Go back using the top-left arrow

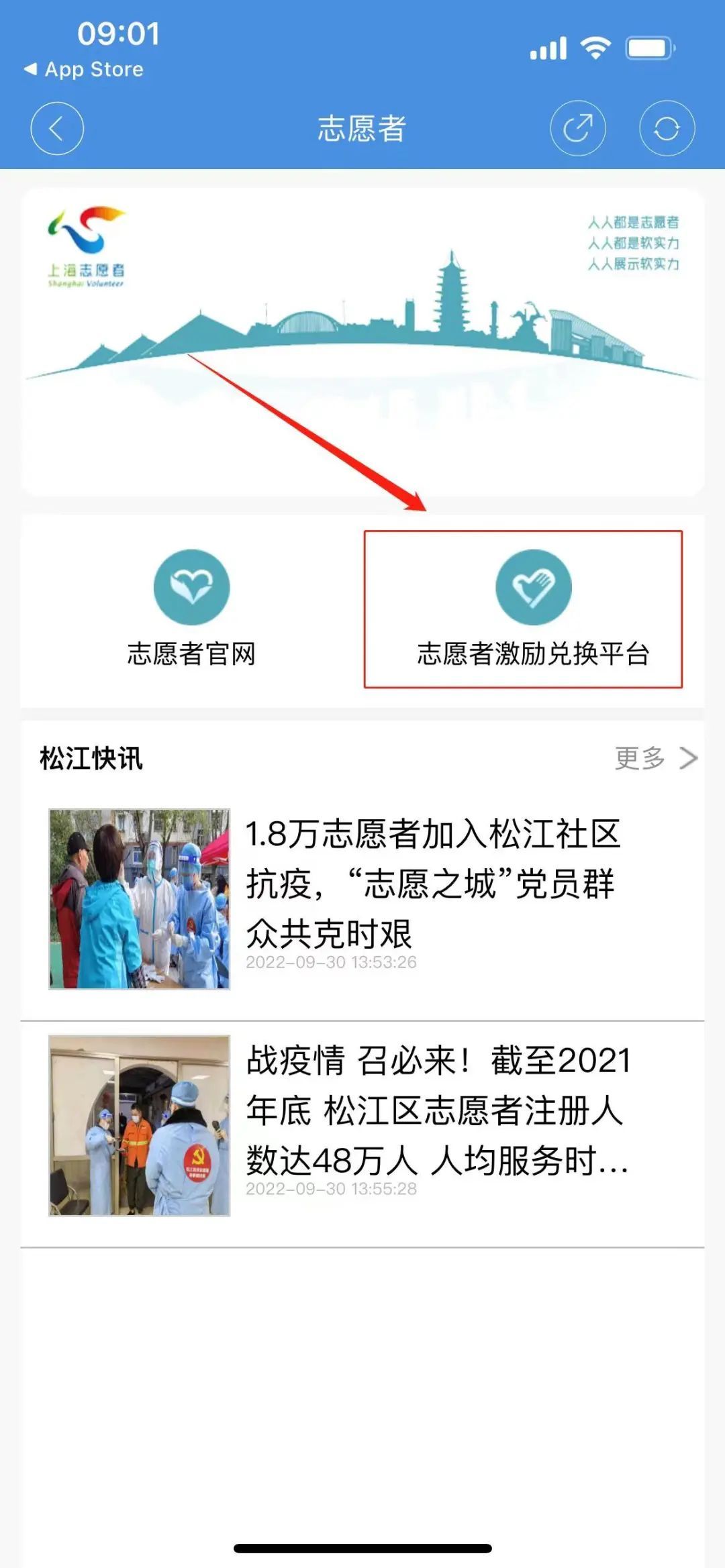pyautogui.click(x=57, y=128)
